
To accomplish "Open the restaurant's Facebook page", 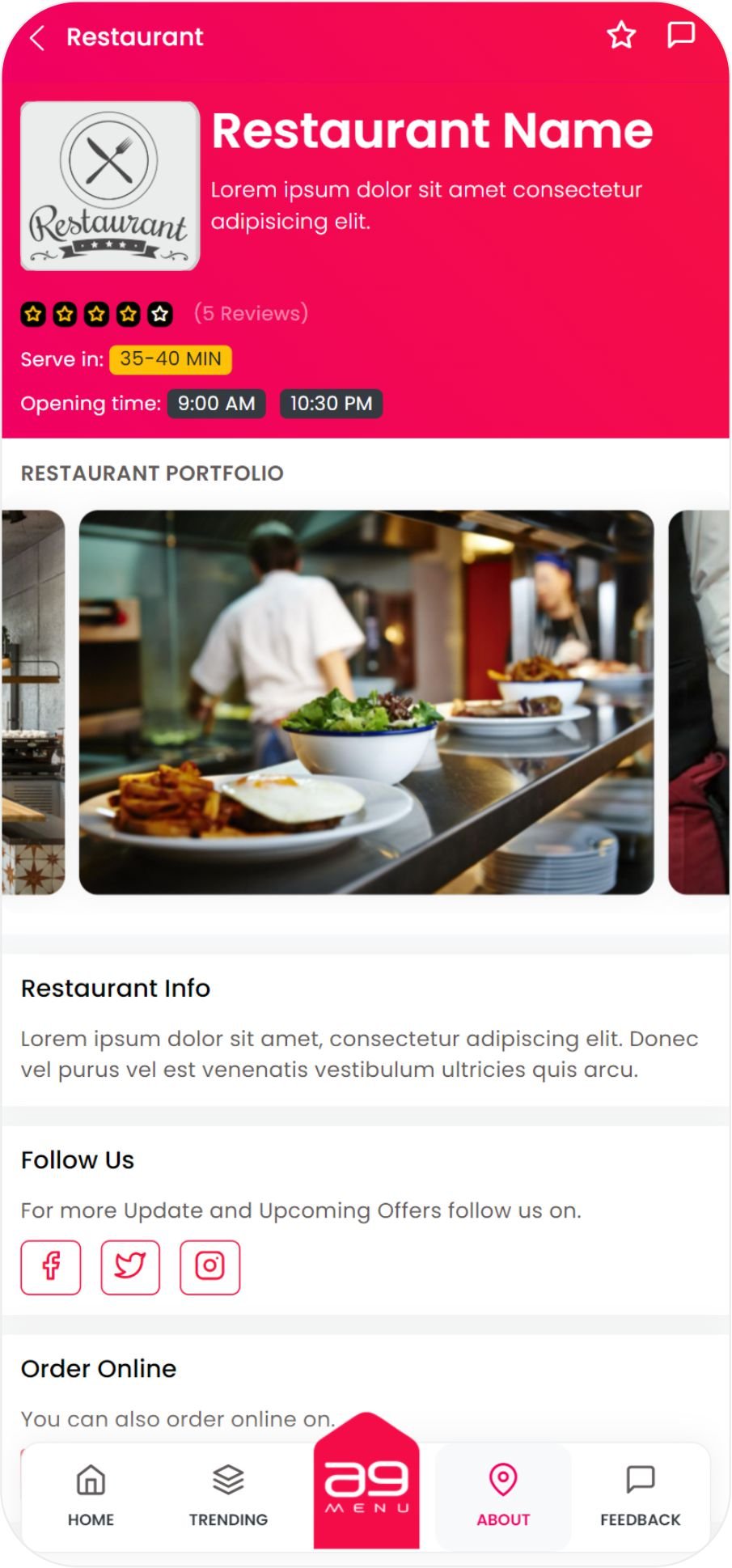I will tap(51, 1267).
